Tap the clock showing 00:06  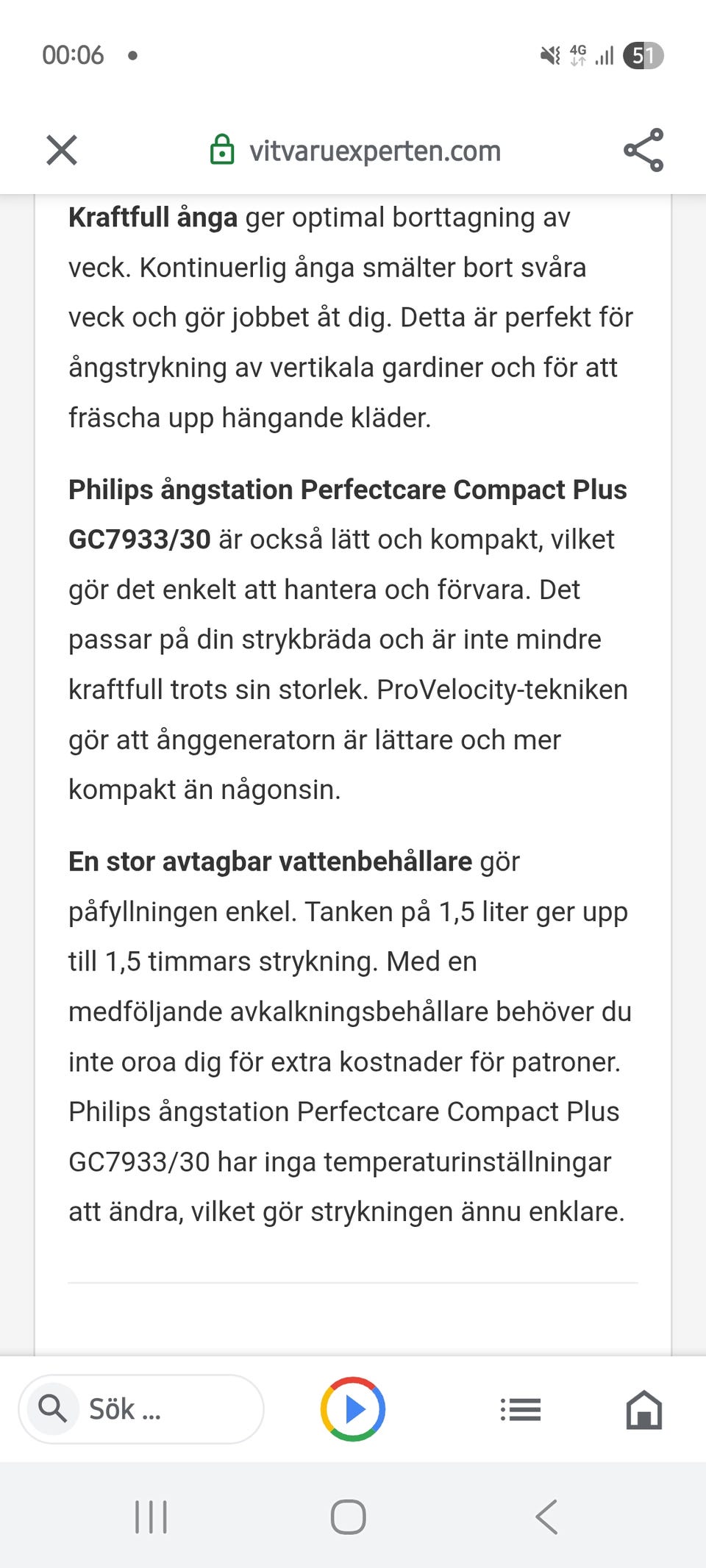[x=72, y=54]
